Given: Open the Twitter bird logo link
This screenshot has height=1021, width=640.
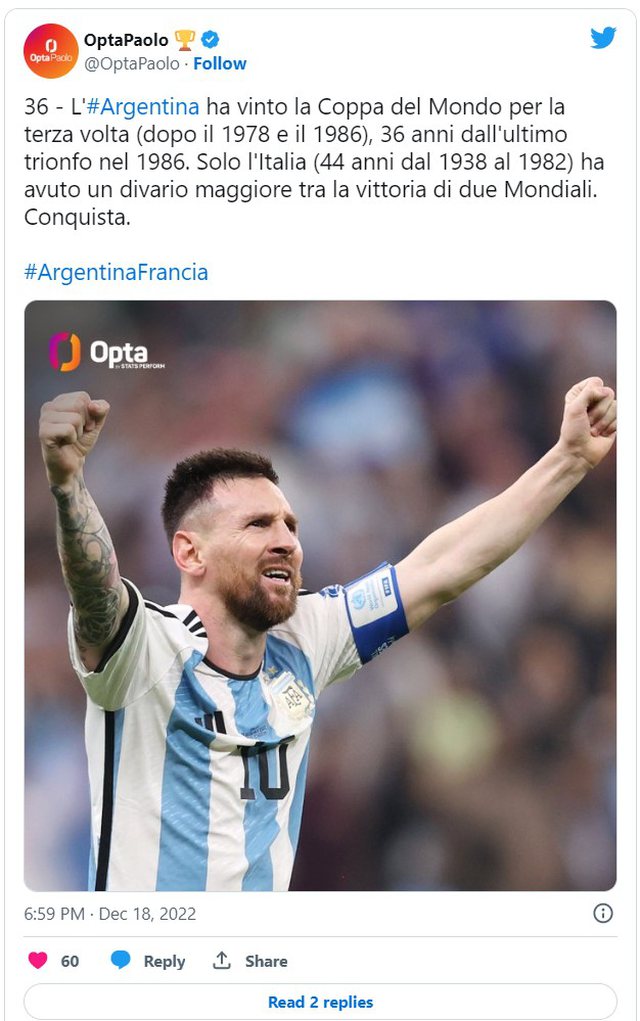Looking at the screenshot, I should point(603,38).
